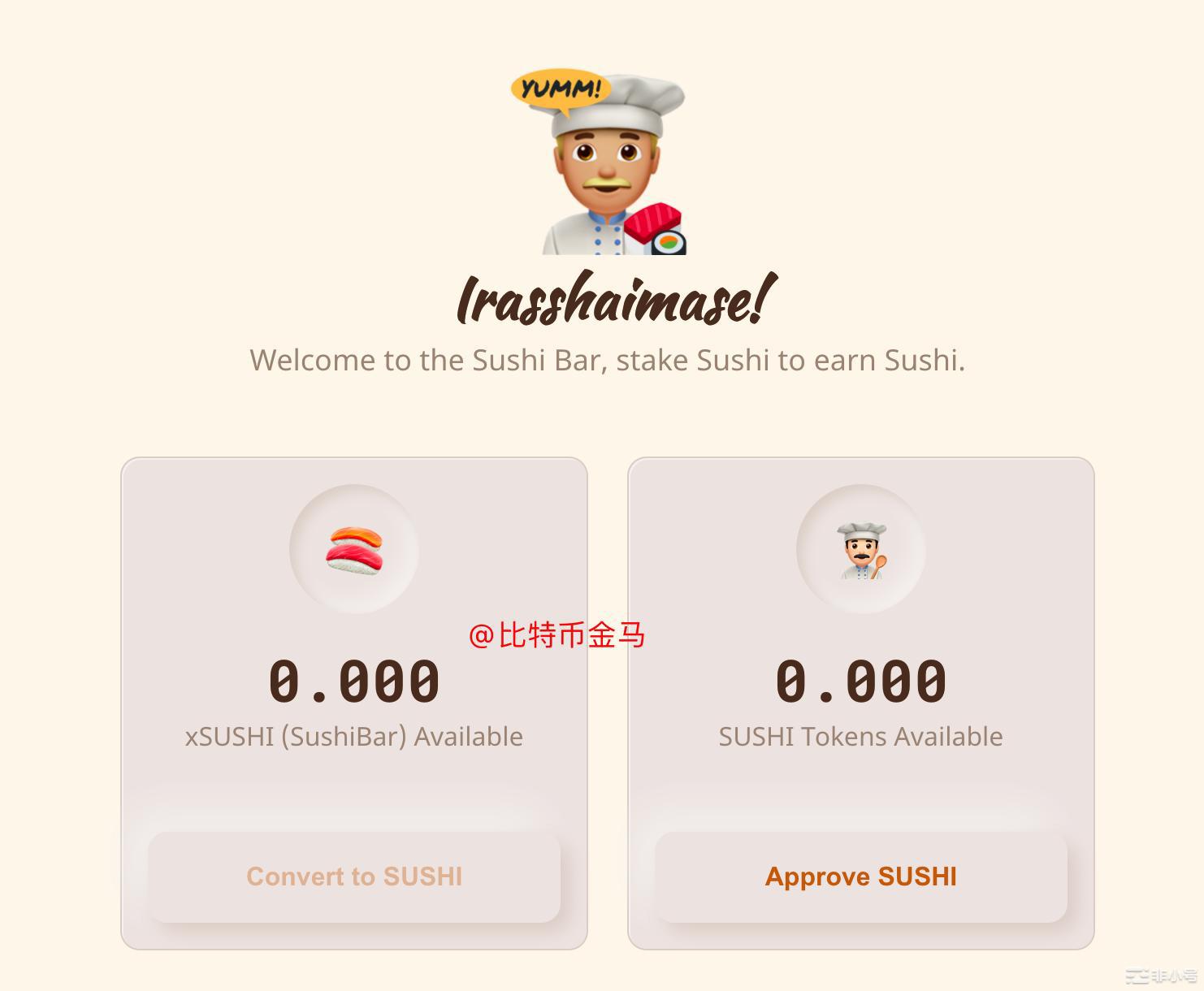
Task: Tap the Convert to SUSHI button
Action: coord(354,876)
